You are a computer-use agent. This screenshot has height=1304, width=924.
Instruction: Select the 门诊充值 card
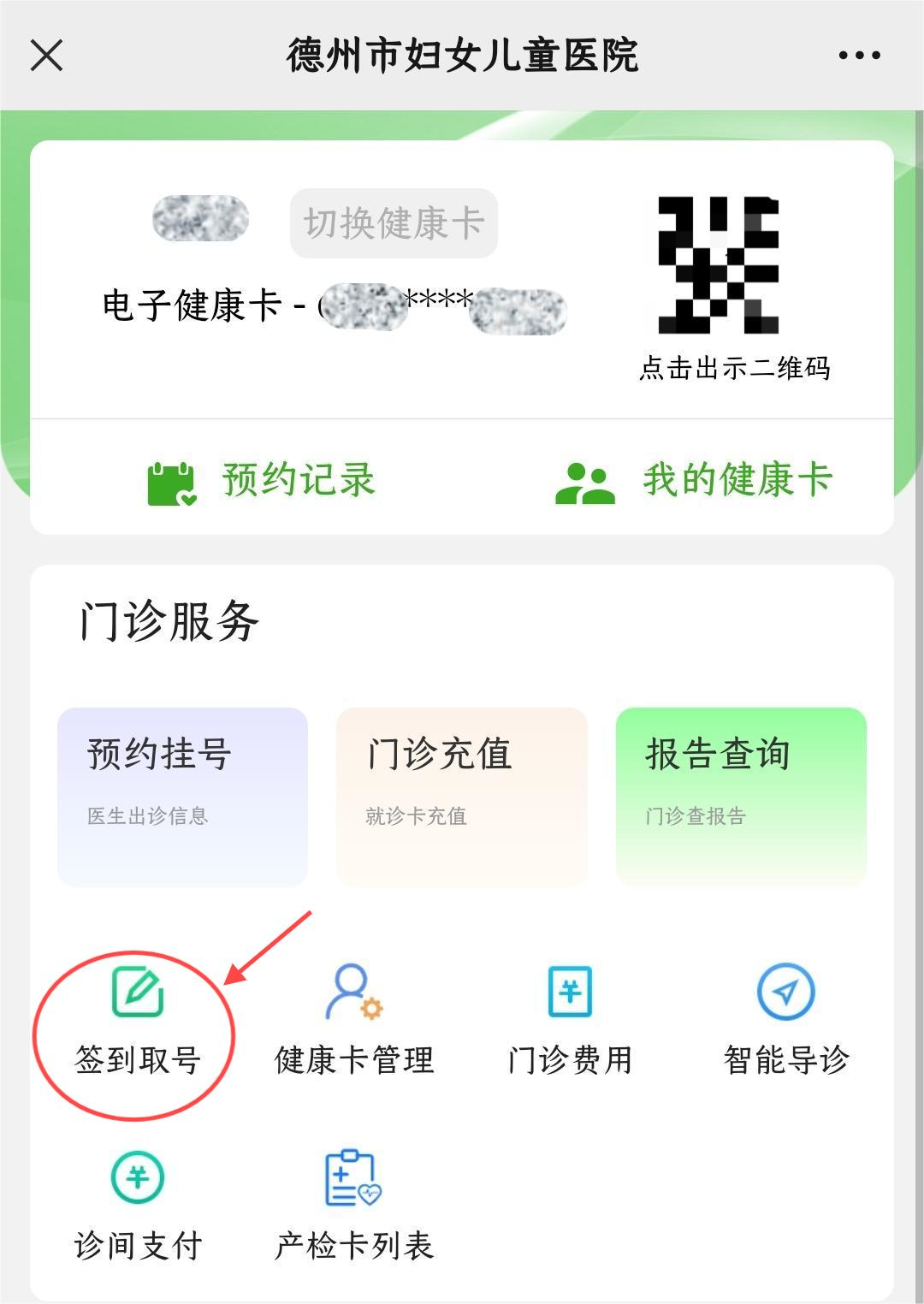462,796
